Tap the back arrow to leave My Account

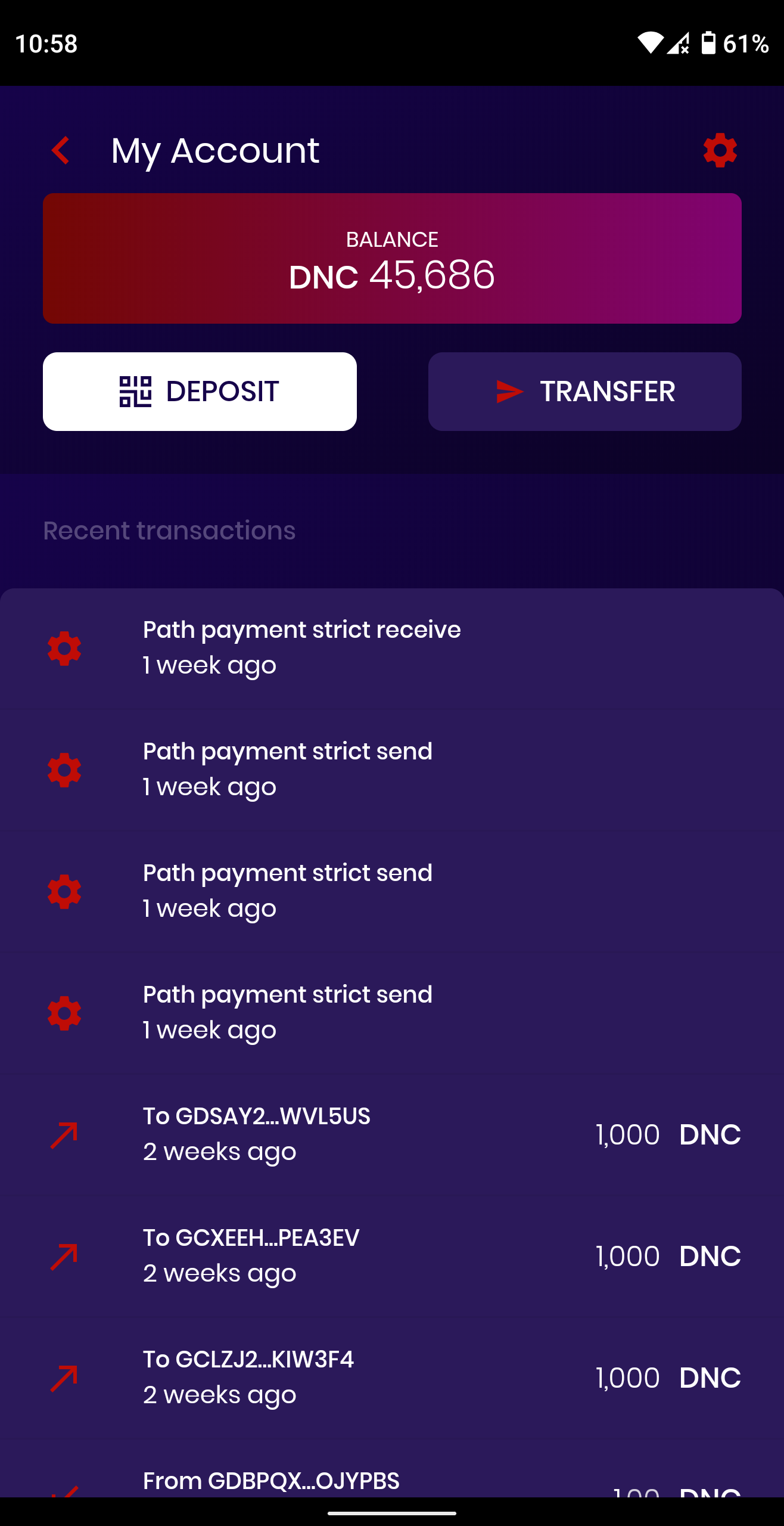[x=60, y=150]
